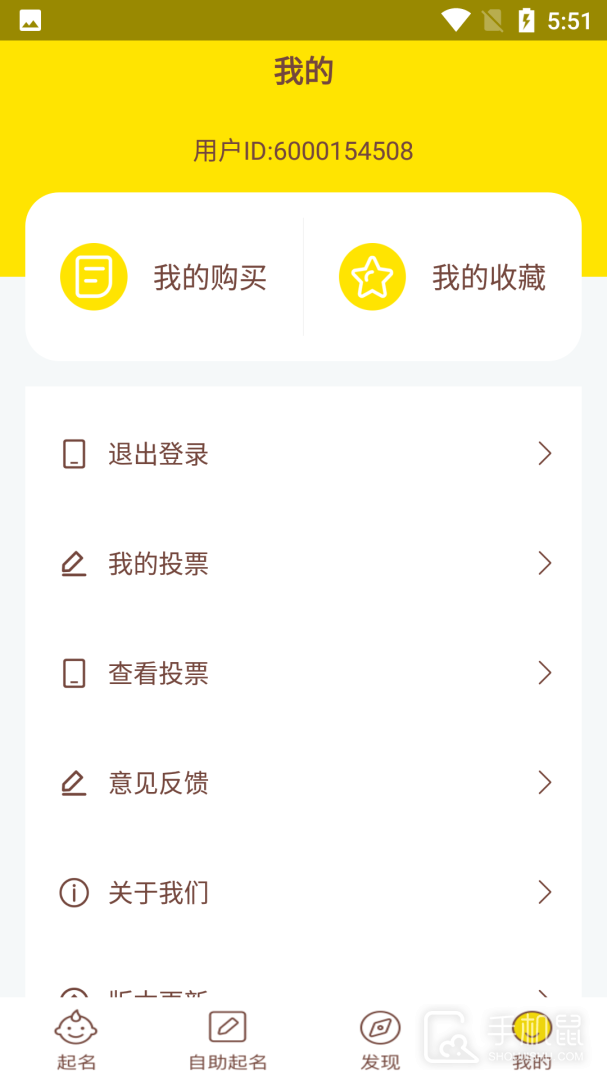Open 我的投票 row
The image size is (607, 1080).
point(303,564)
